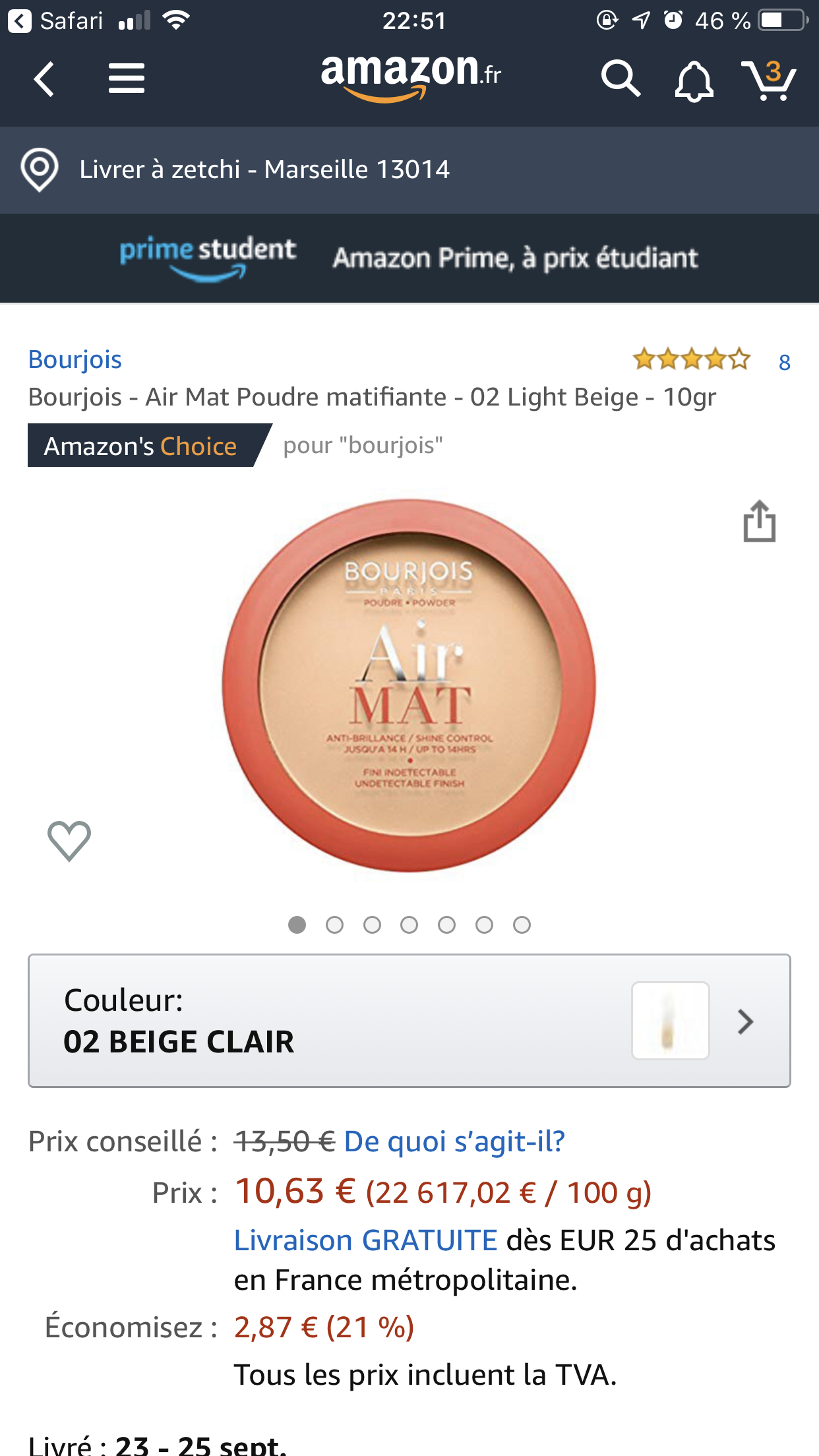Open the hamburger menu

(x=126, y=78)
